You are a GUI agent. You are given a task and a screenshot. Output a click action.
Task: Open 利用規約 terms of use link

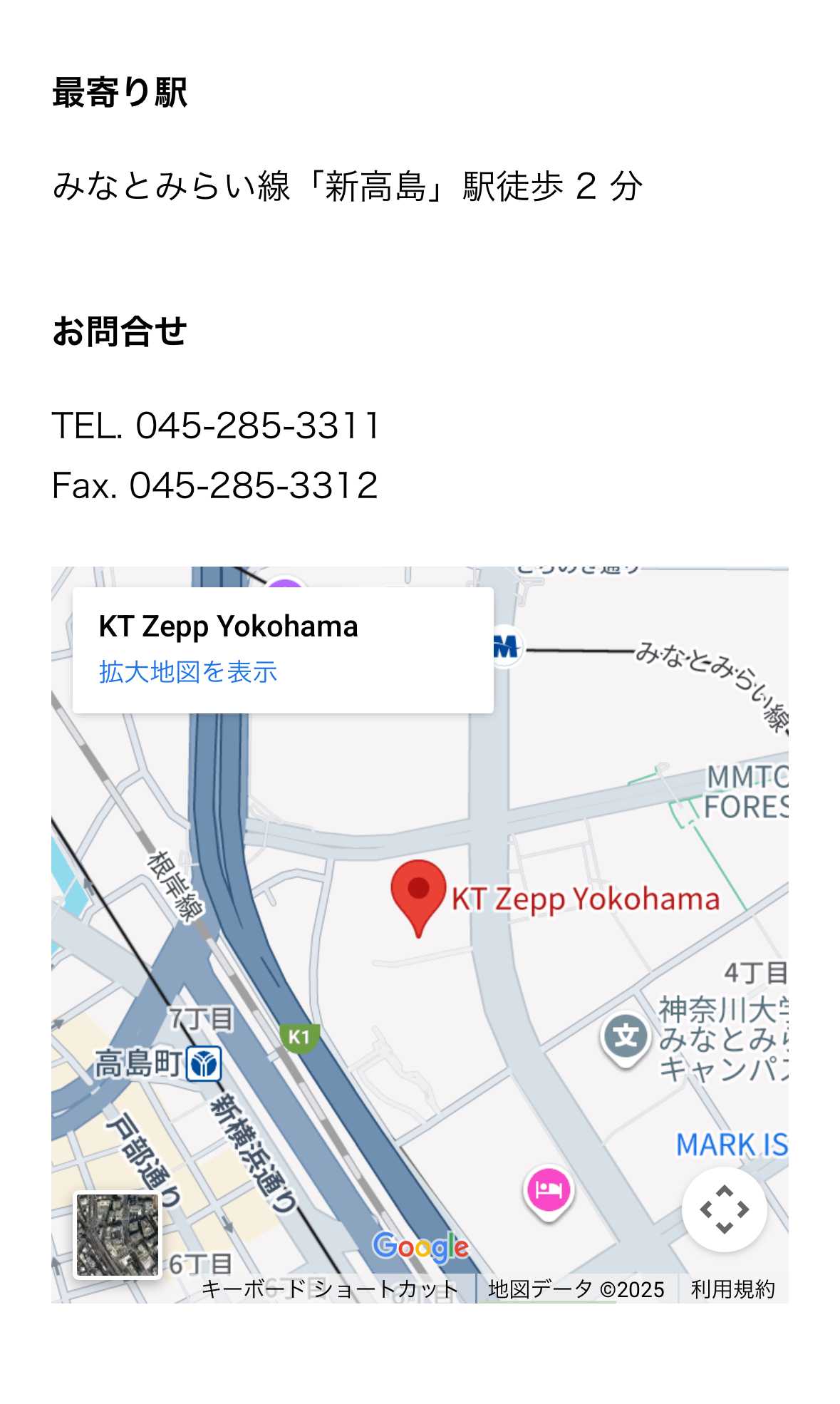point(732,1289)
